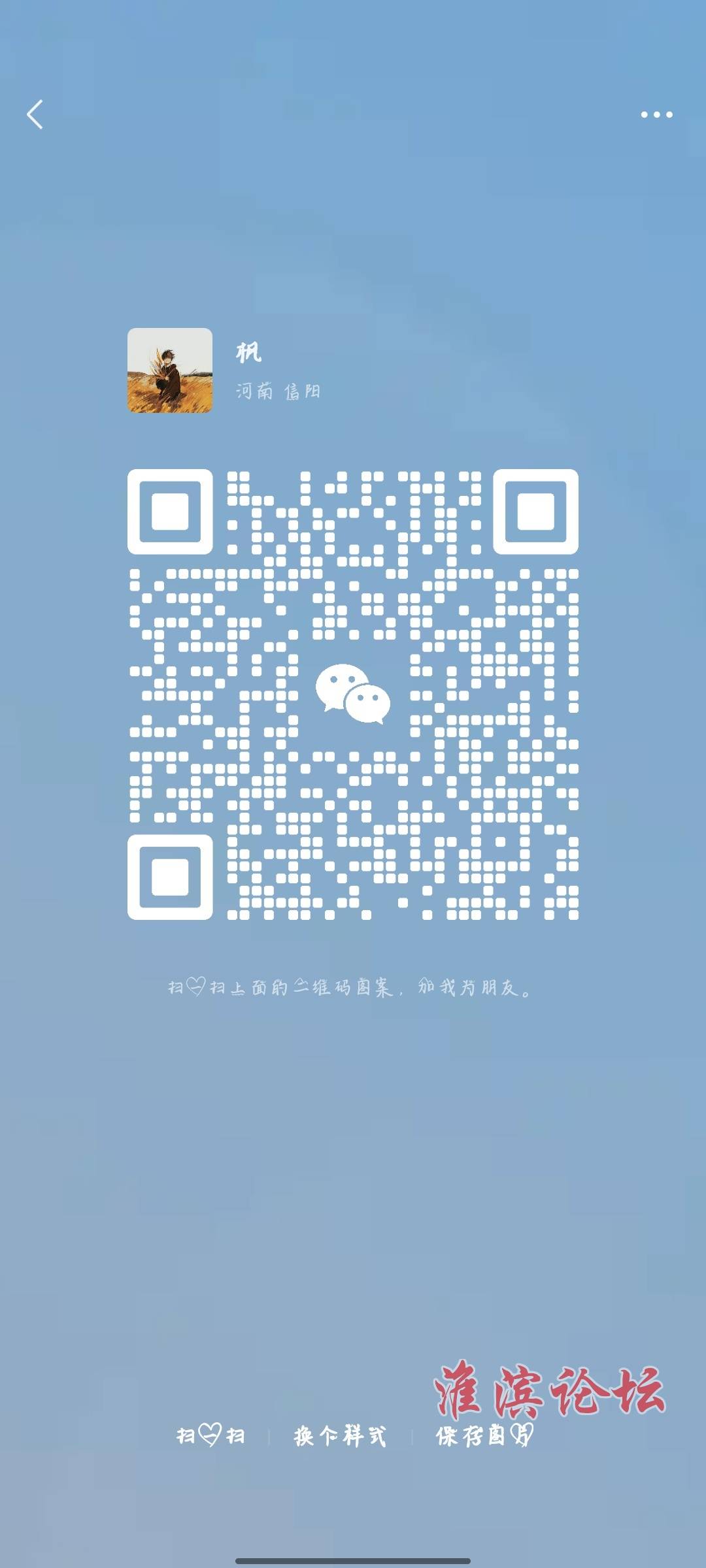The width and height of the screenshot is (706, 1568).
Task: Go back using the arrow icon
Action: tap(35, 114)
